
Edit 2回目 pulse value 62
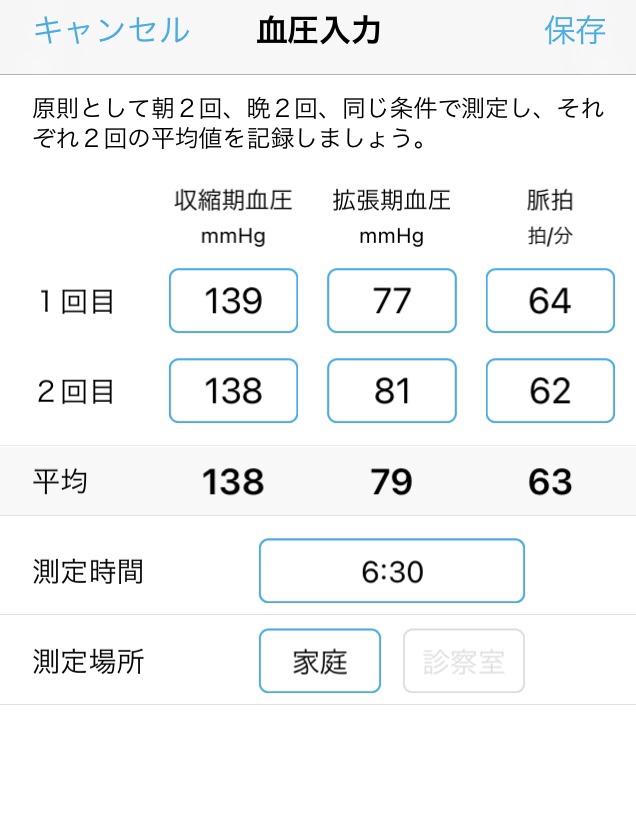tap(550, 390)
